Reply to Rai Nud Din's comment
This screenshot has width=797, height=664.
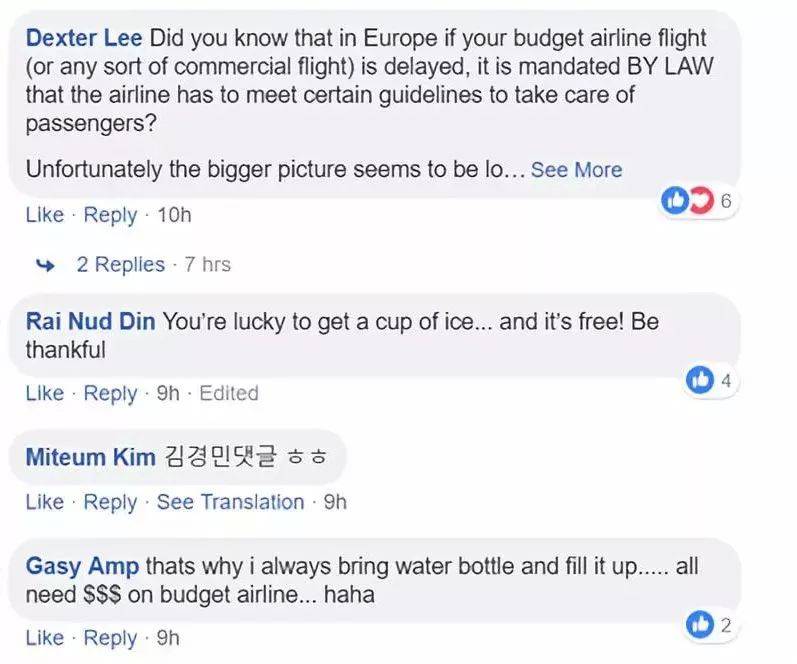tap(110, 394)
